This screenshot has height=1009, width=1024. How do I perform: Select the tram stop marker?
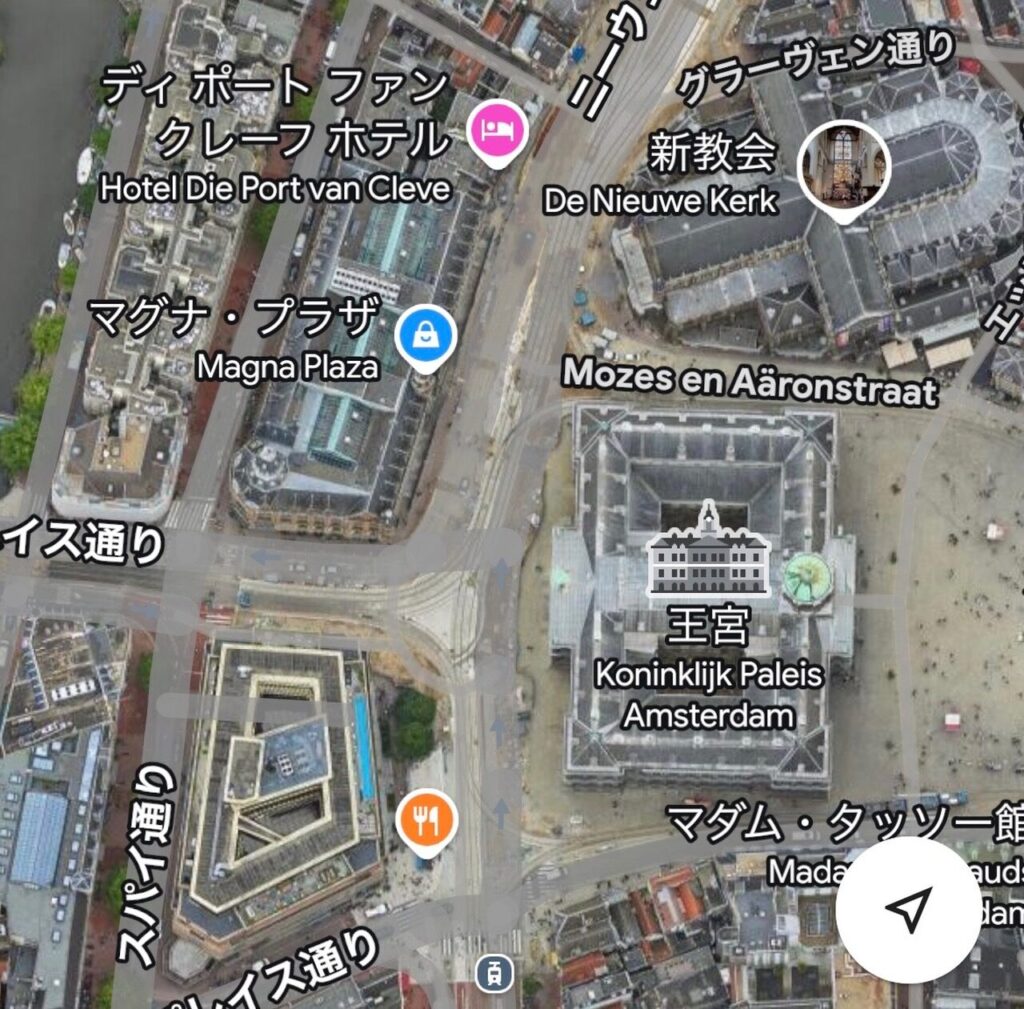tap(494, 972)
